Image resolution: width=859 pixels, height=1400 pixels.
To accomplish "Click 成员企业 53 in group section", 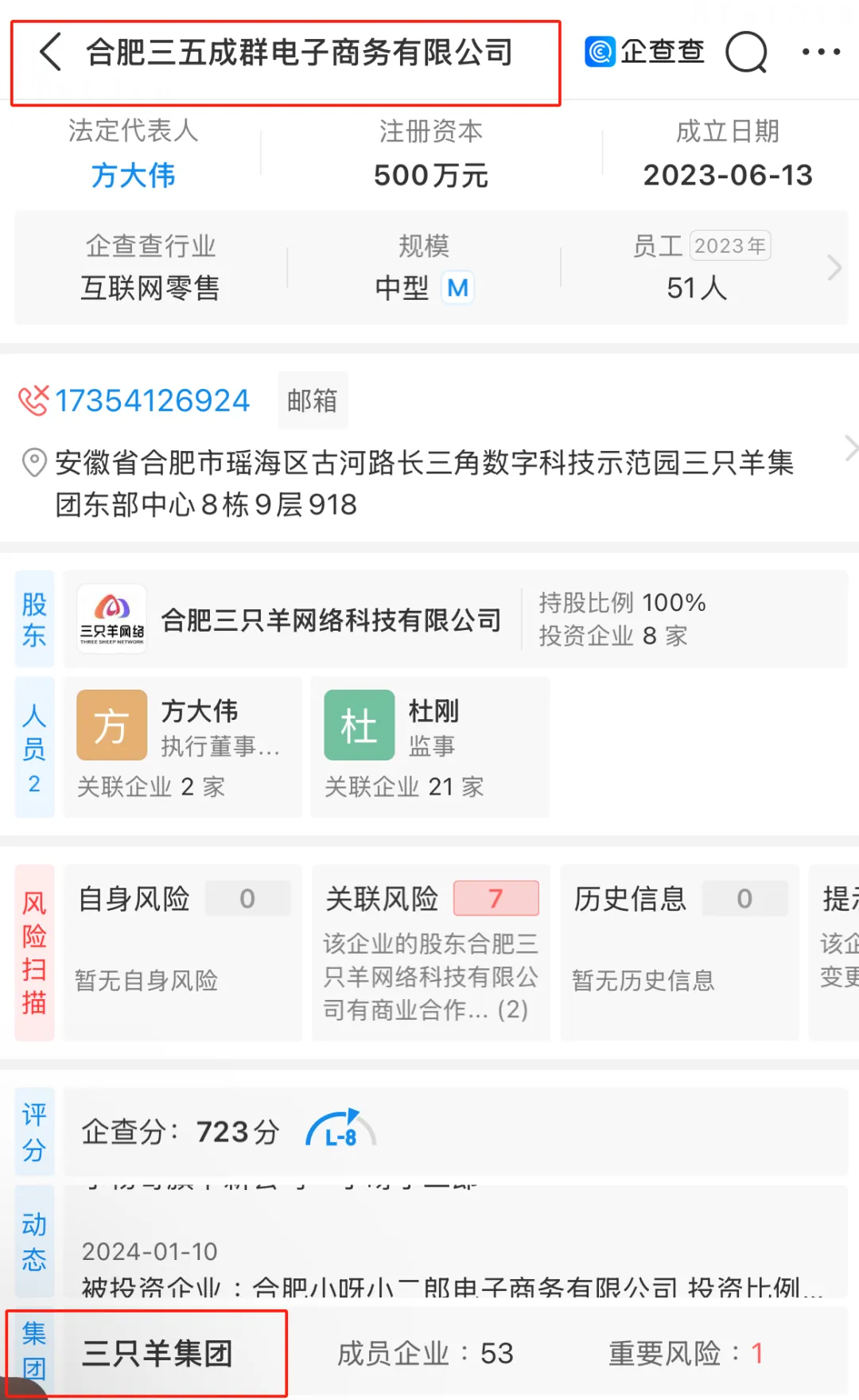I will pyautogui.click(x=426, y=1352).
